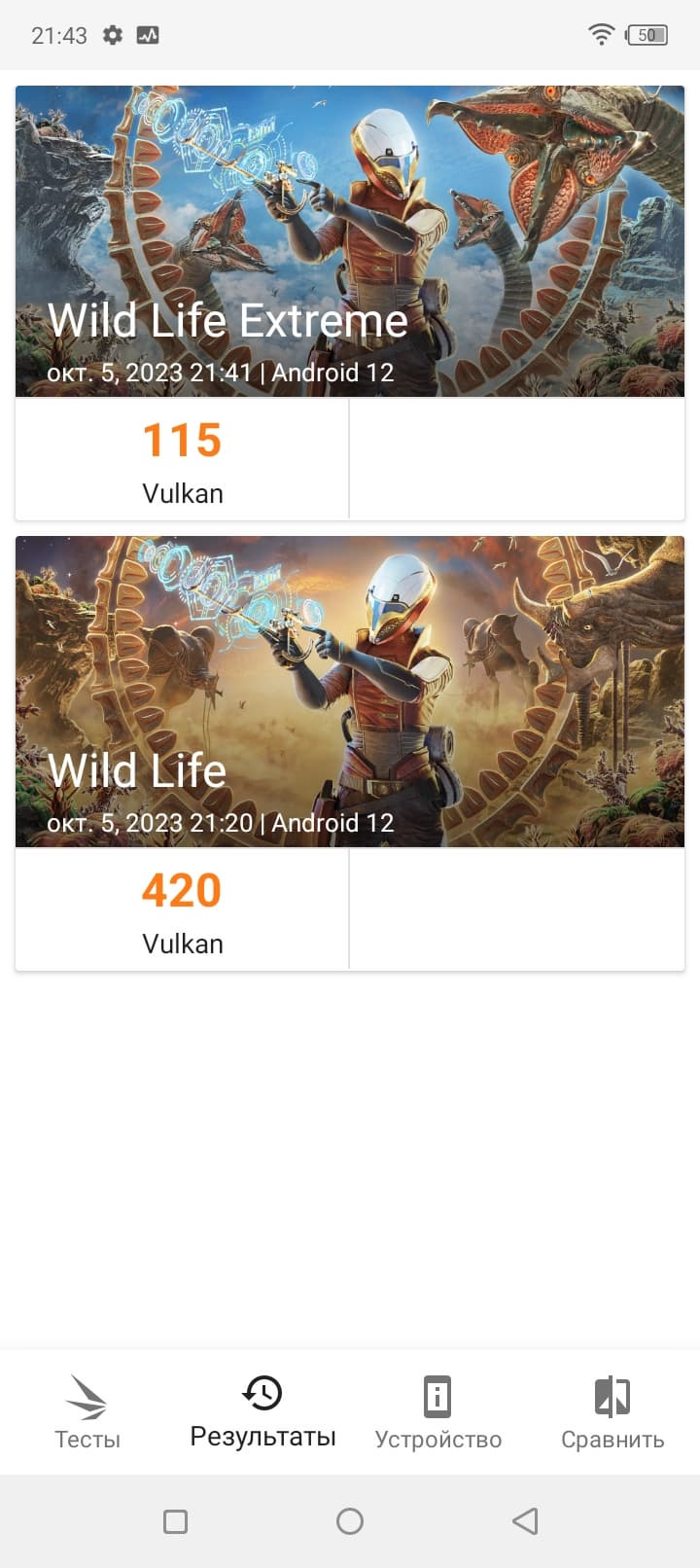Go to the home screen
This screenshot has width=700, height=1568.
pyautogui.click(x=350, y=1521)
